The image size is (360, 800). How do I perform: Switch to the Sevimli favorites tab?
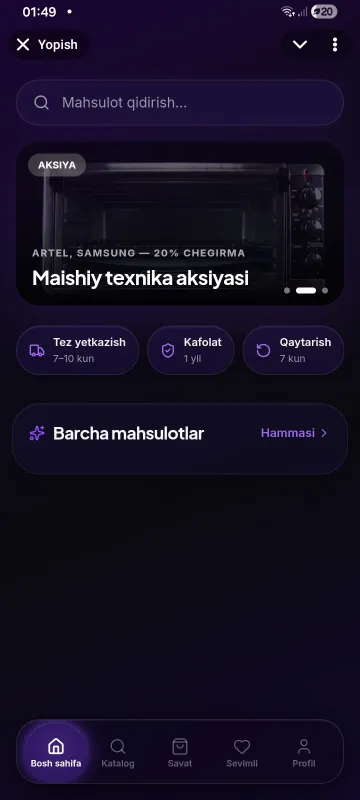pyautogui.click(x=242, y=753)
